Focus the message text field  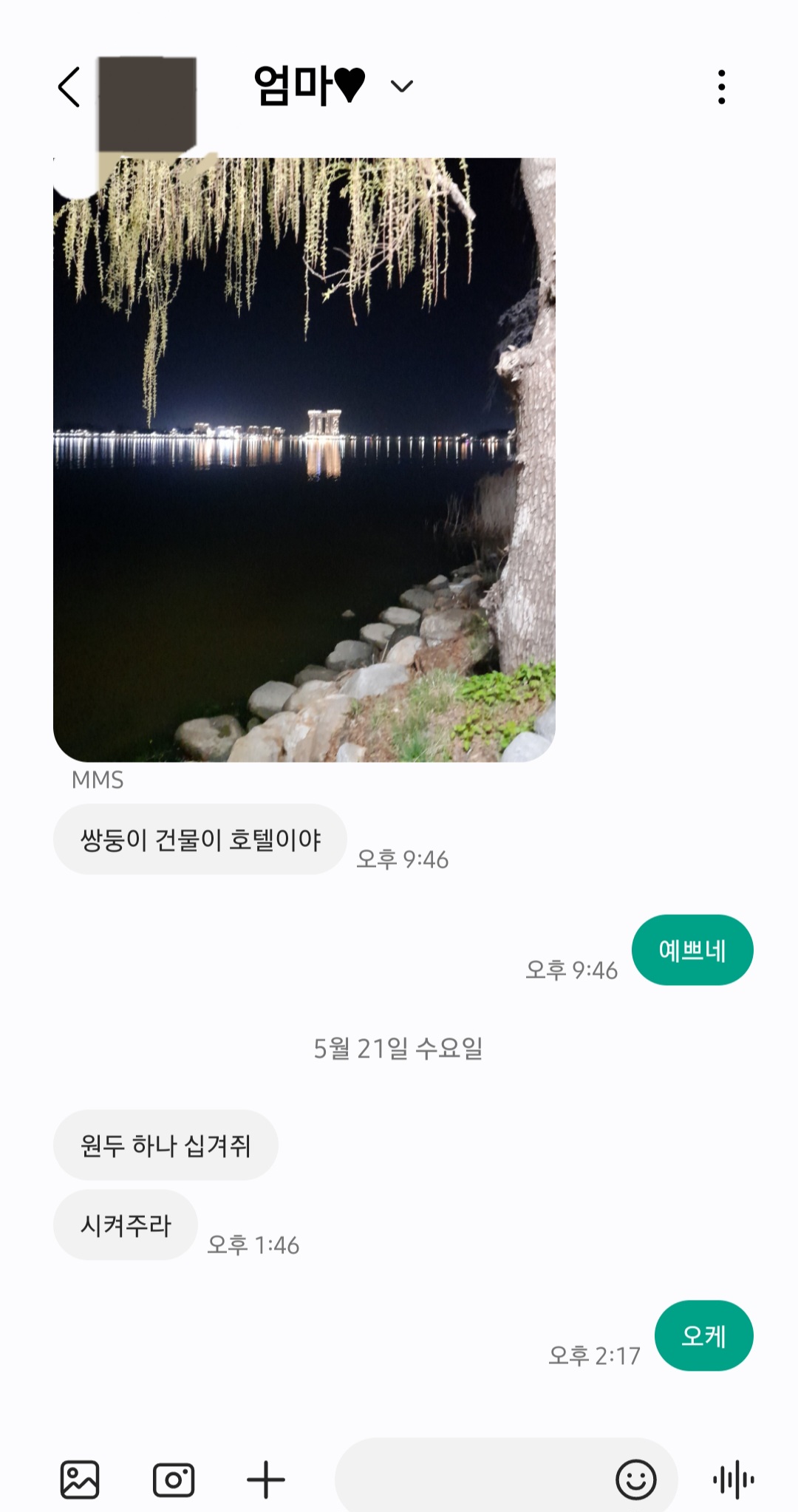473,1479
